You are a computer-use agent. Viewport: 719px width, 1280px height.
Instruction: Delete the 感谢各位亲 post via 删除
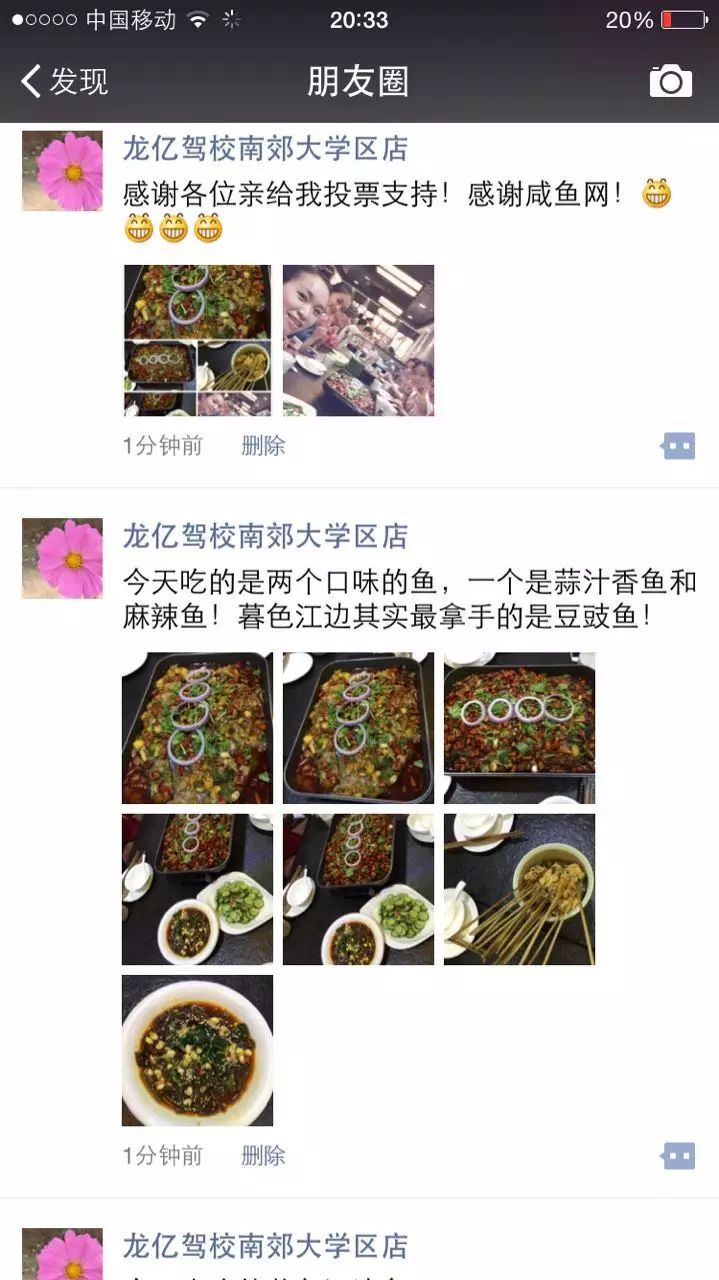(263, 446)
